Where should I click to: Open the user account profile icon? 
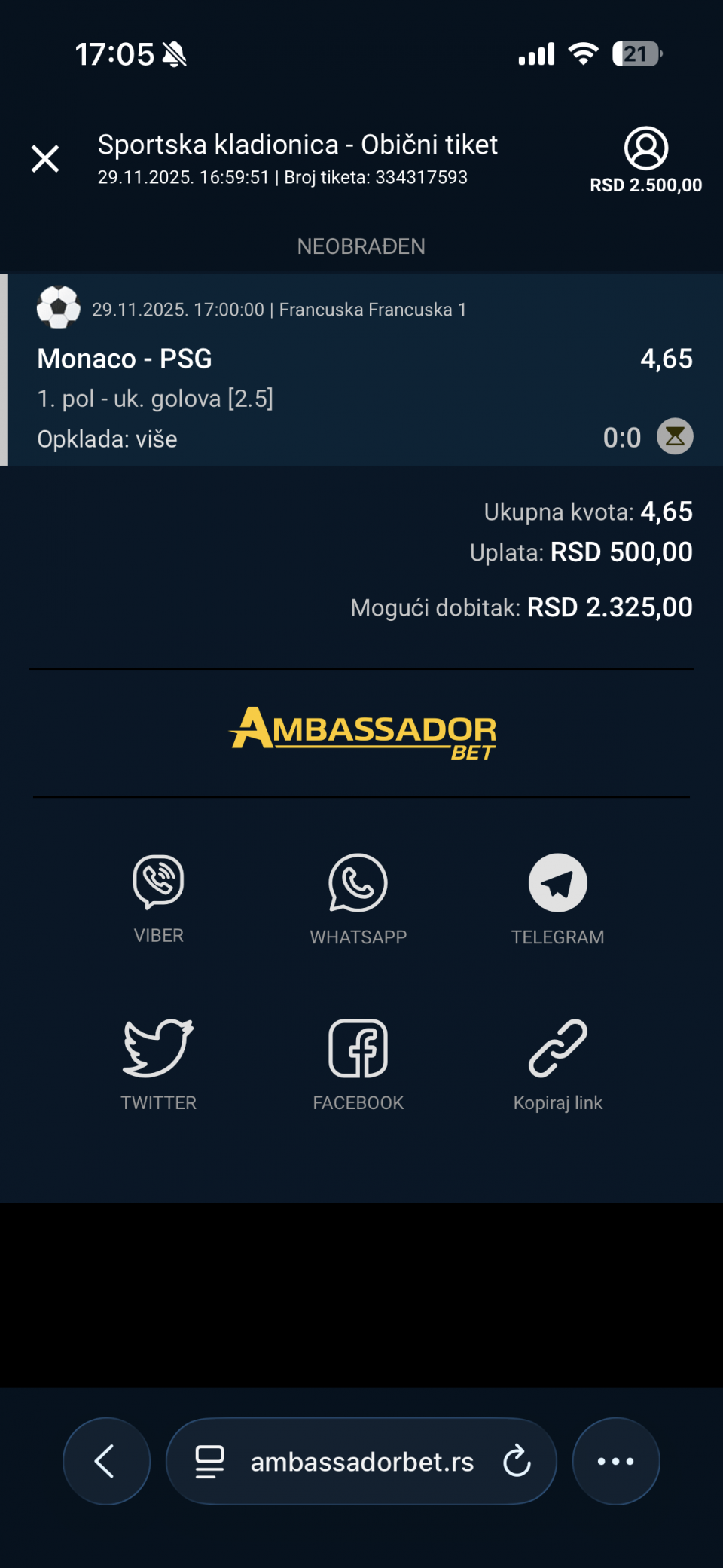coord(645,148)
